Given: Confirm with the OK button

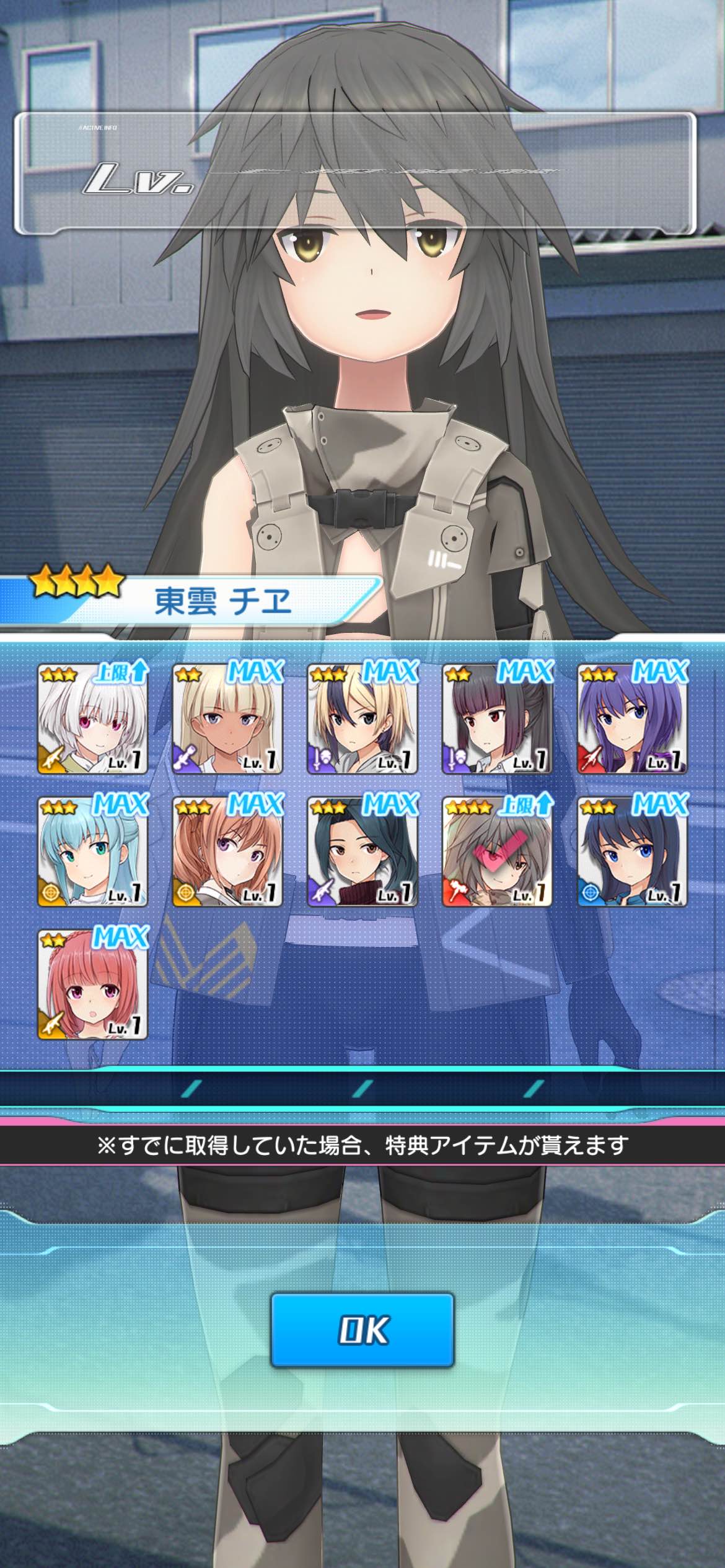Looking at the screenshot, I should pos(362,1330).
